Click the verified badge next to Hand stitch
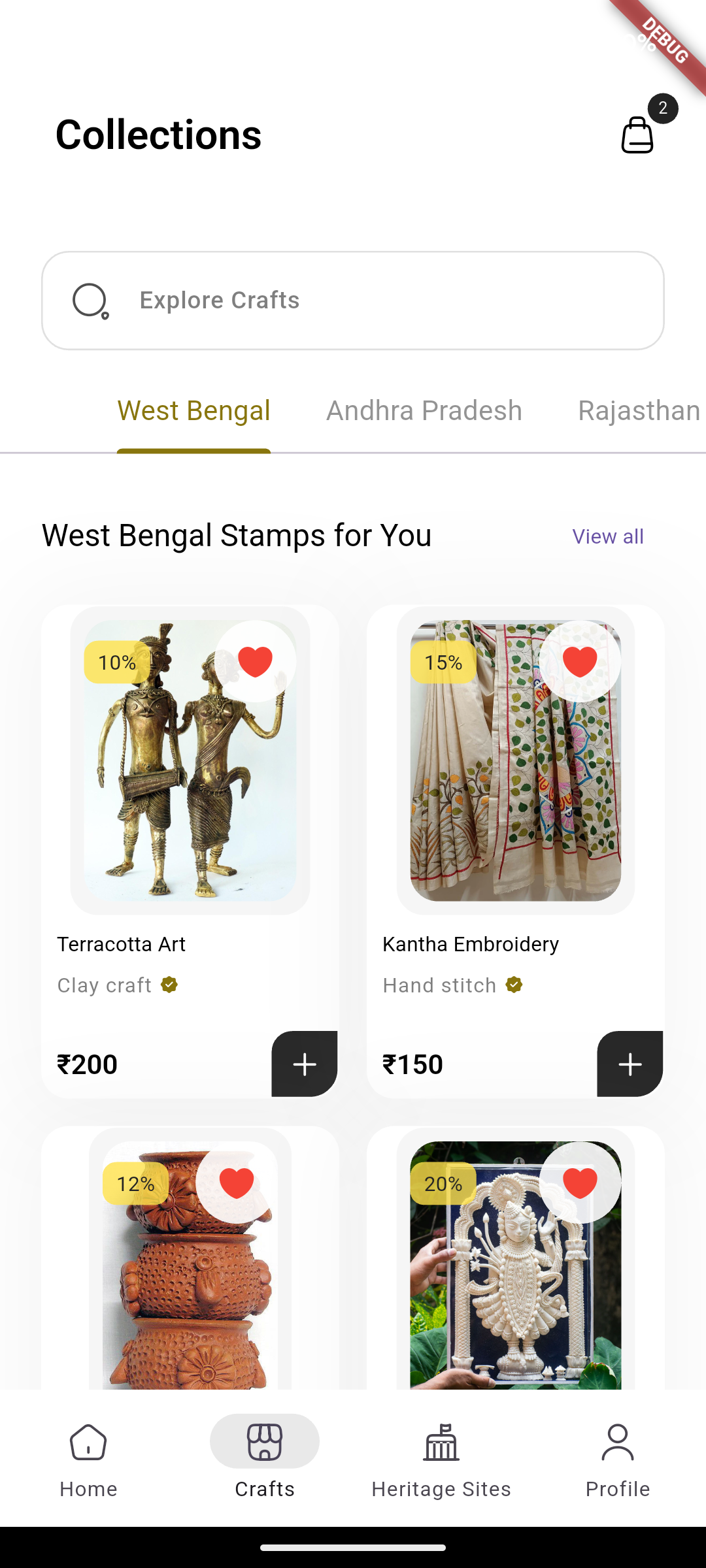This screenshot has width=706, height=1568. point(513,985)
